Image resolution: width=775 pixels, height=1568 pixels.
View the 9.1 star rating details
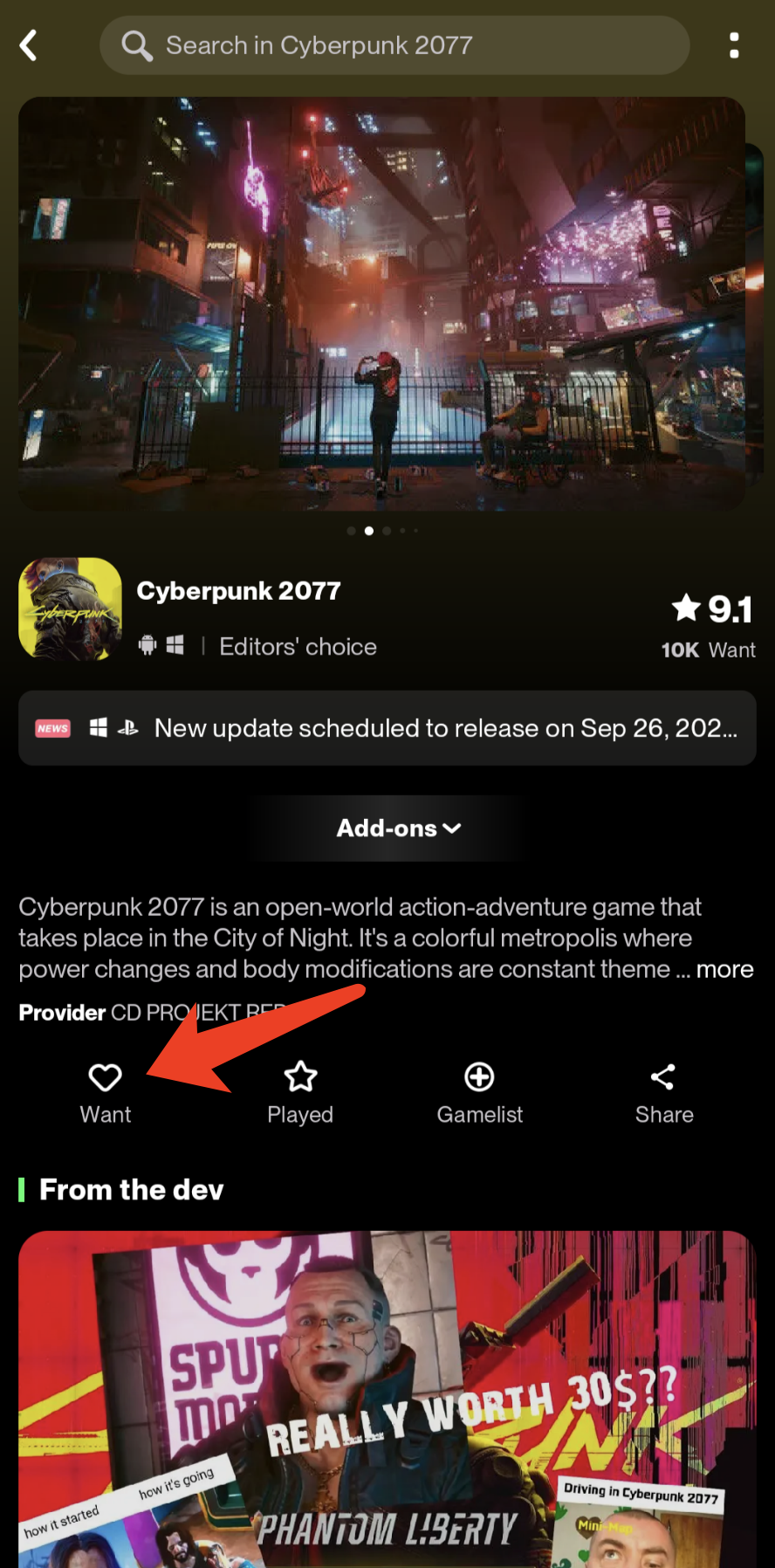pyautogui.click(x=712, y=609)
